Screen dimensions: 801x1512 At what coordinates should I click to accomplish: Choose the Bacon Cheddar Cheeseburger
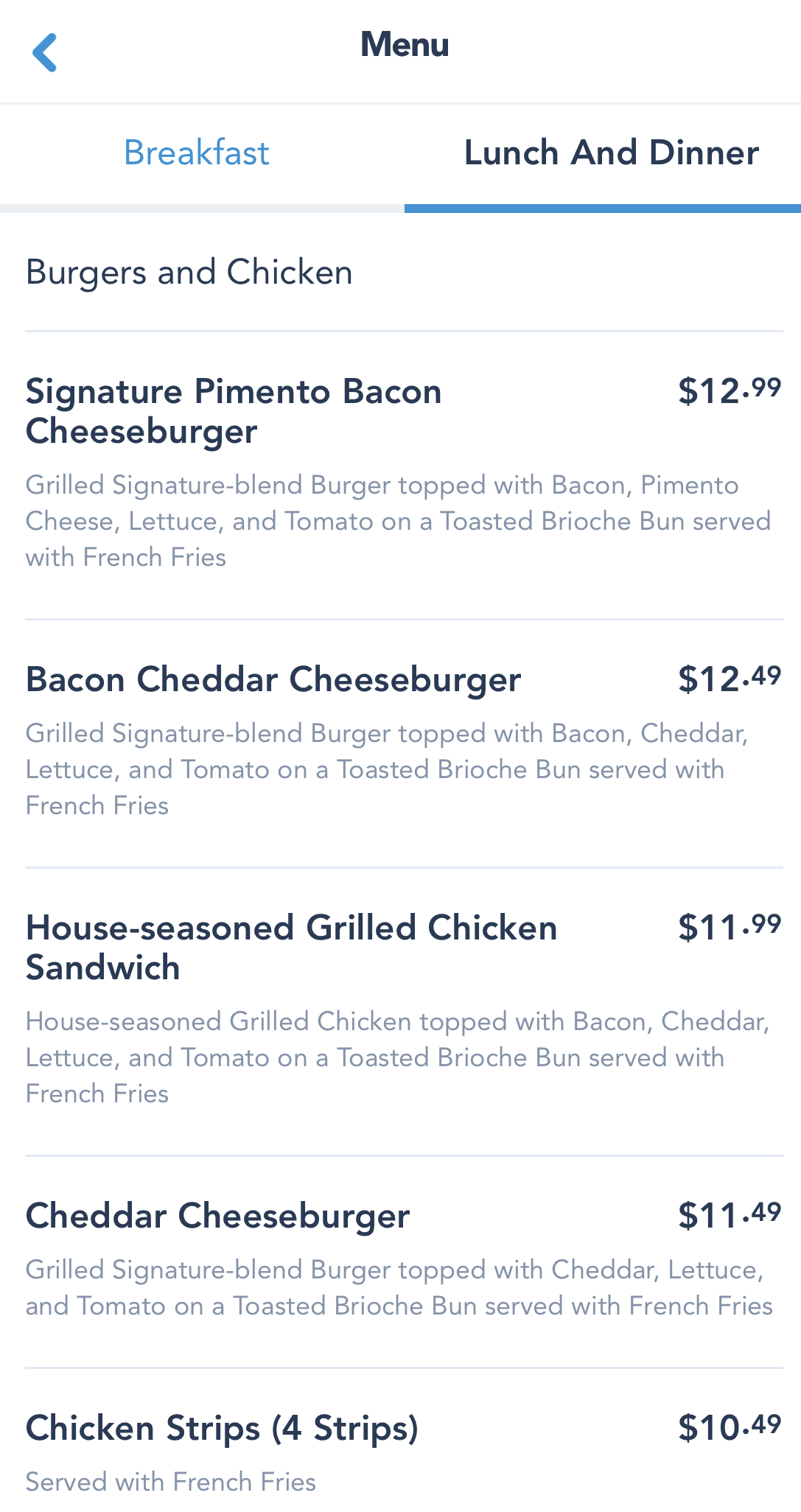click(273, 679)
